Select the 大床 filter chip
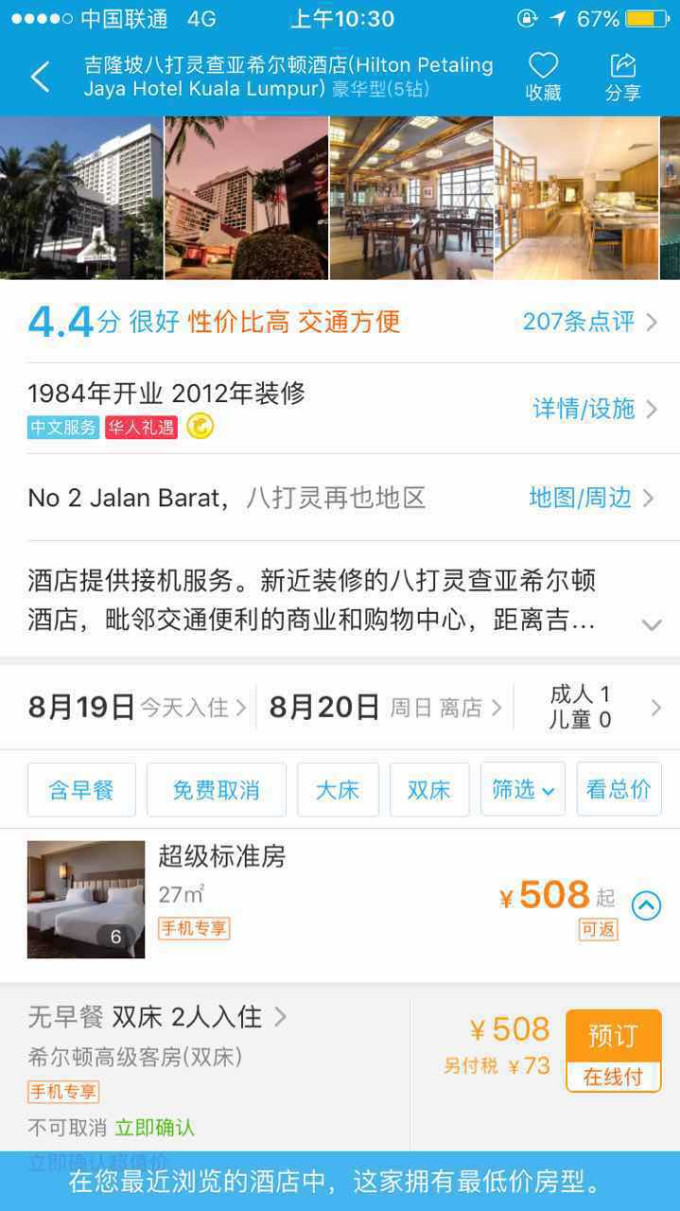The width and height of the screenshot is (680, 1211). (338, 790)
